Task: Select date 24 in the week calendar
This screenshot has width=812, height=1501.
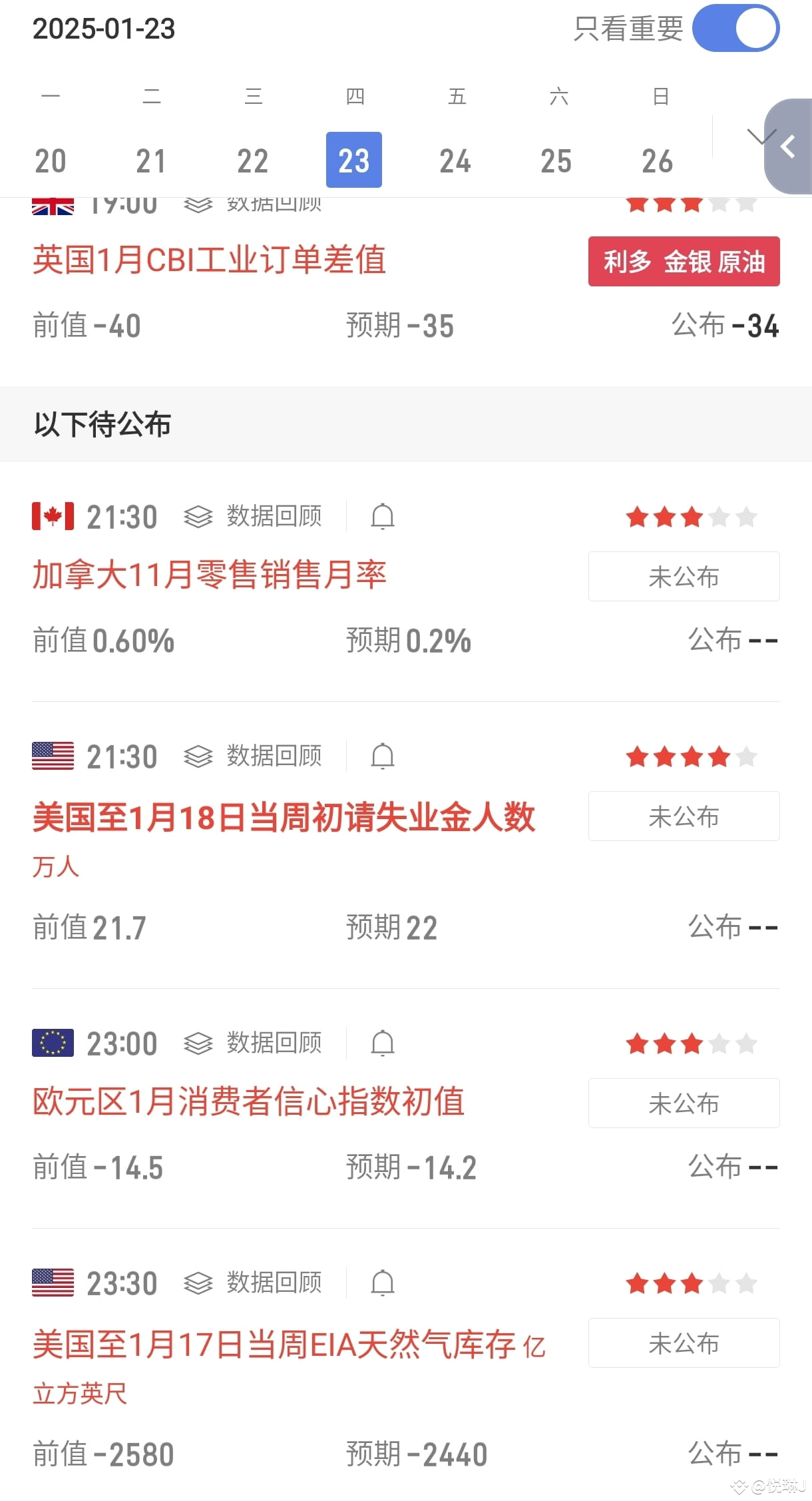Action: (455, 160)
